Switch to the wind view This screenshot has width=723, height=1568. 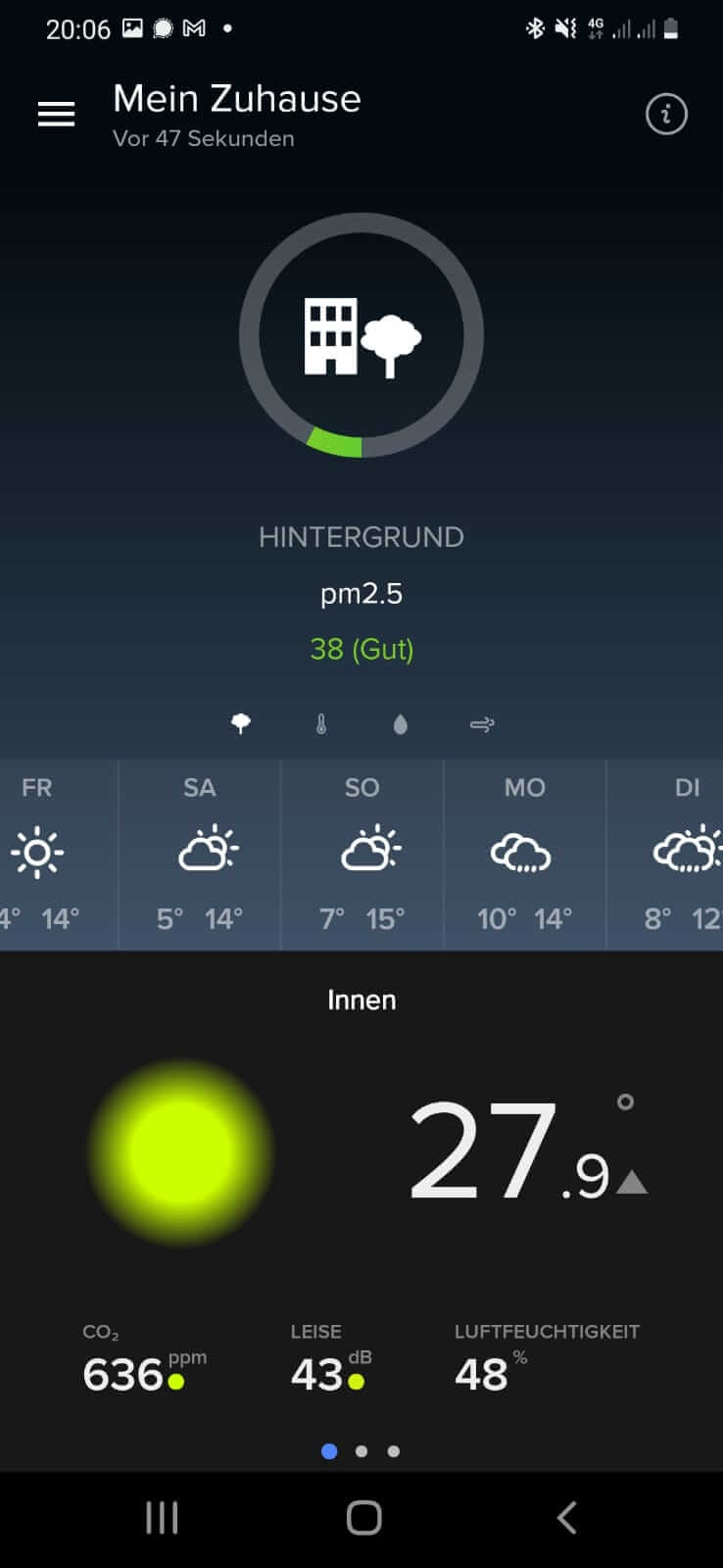482,724
